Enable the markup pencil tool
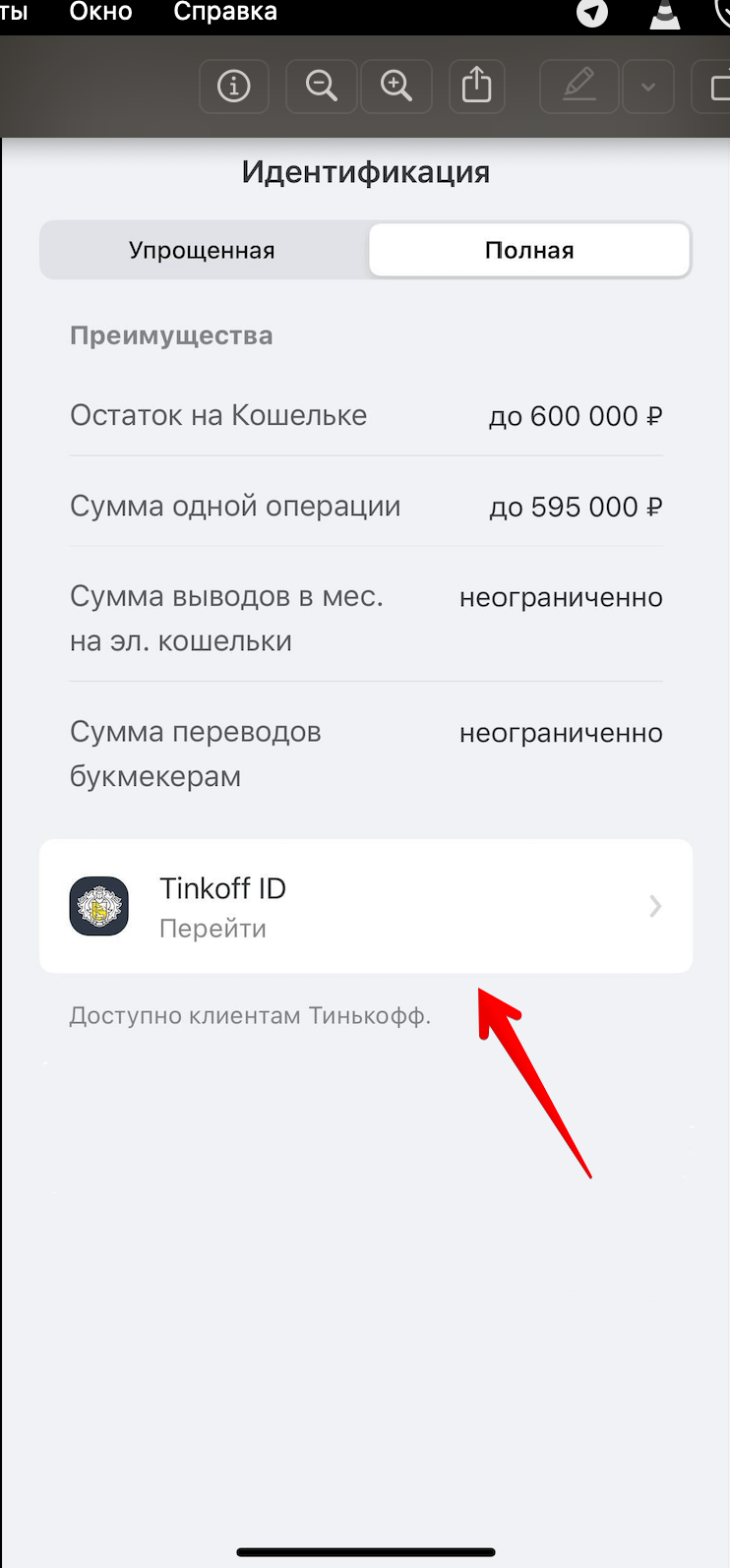 [579, 87]
